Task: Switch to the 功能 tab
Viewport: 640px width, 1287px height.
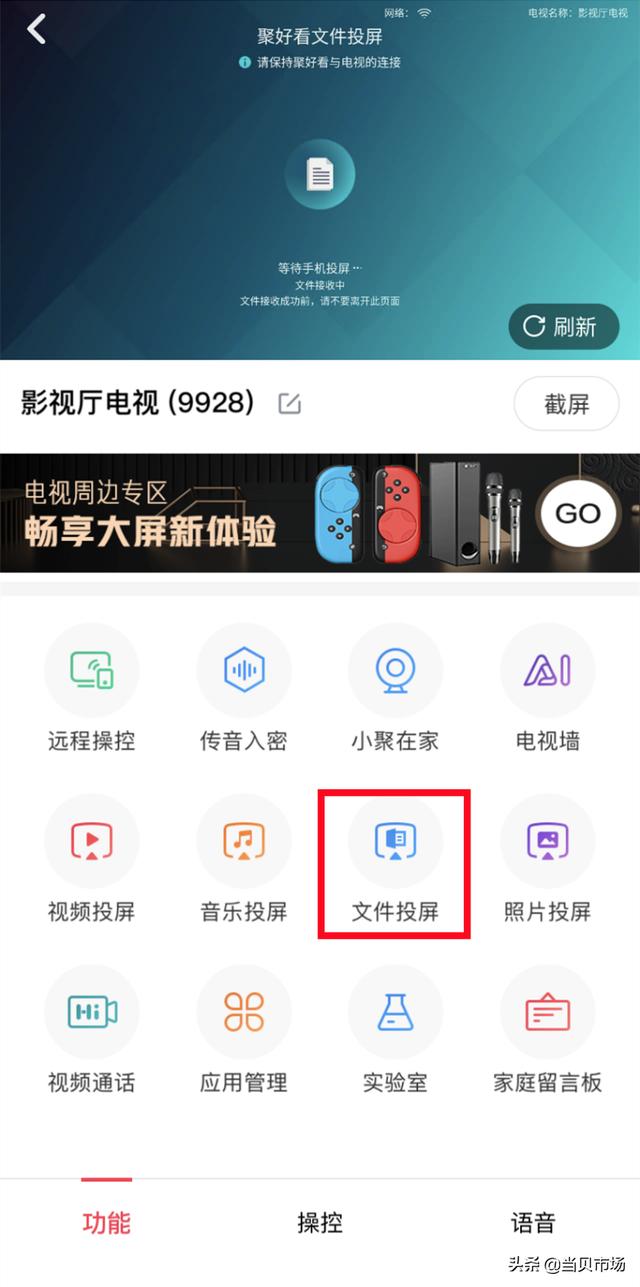Action: click(x=106, y=1222)
